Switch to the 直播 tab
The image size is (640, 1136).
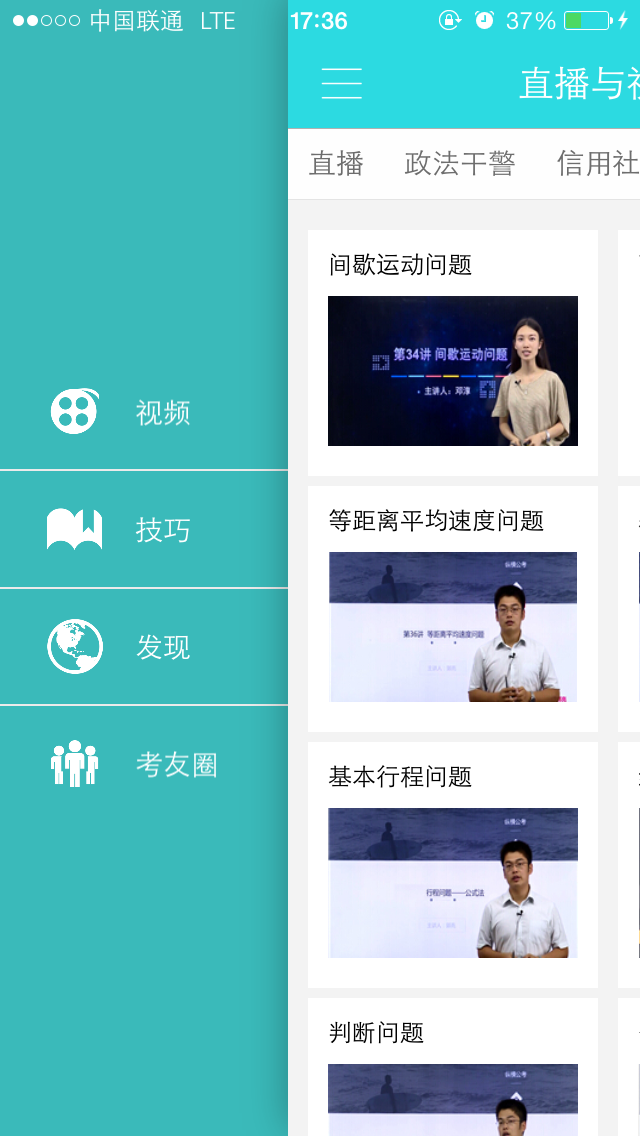point(336,164)
